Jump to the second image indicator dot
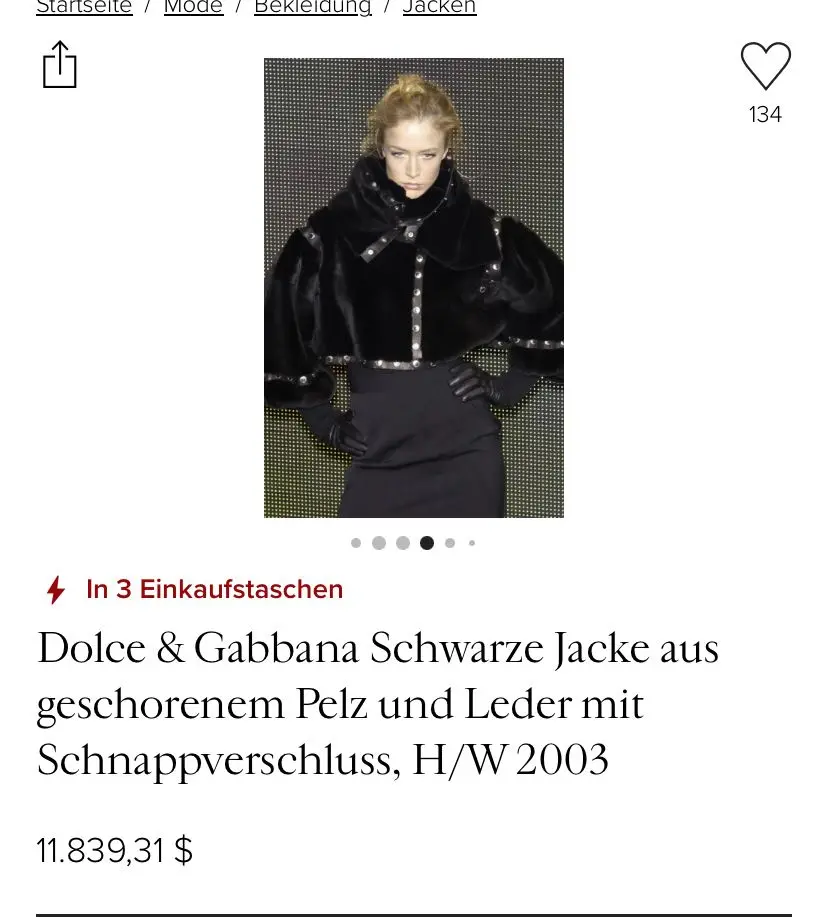This screenshot has height=917, width=828. [379, 543]
